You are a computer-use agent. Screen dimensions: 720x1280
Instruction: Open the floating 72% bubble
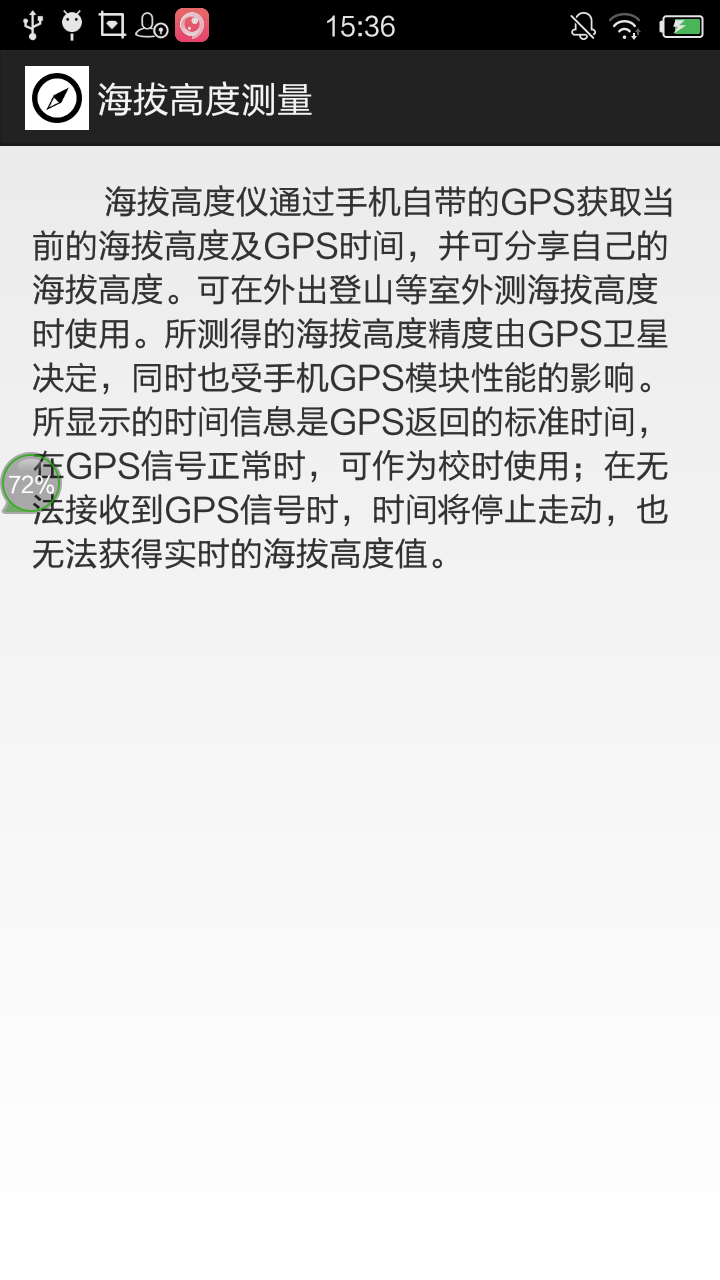[x=31, y=484]
